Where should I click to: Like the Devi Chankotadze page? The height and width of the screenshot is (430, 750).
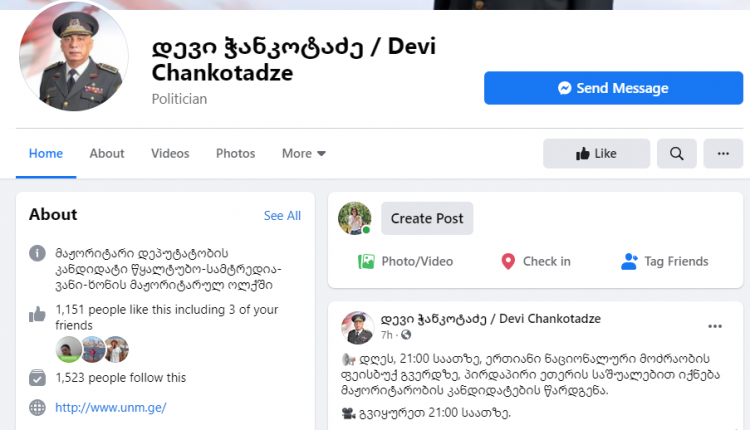tap(596, 153)
